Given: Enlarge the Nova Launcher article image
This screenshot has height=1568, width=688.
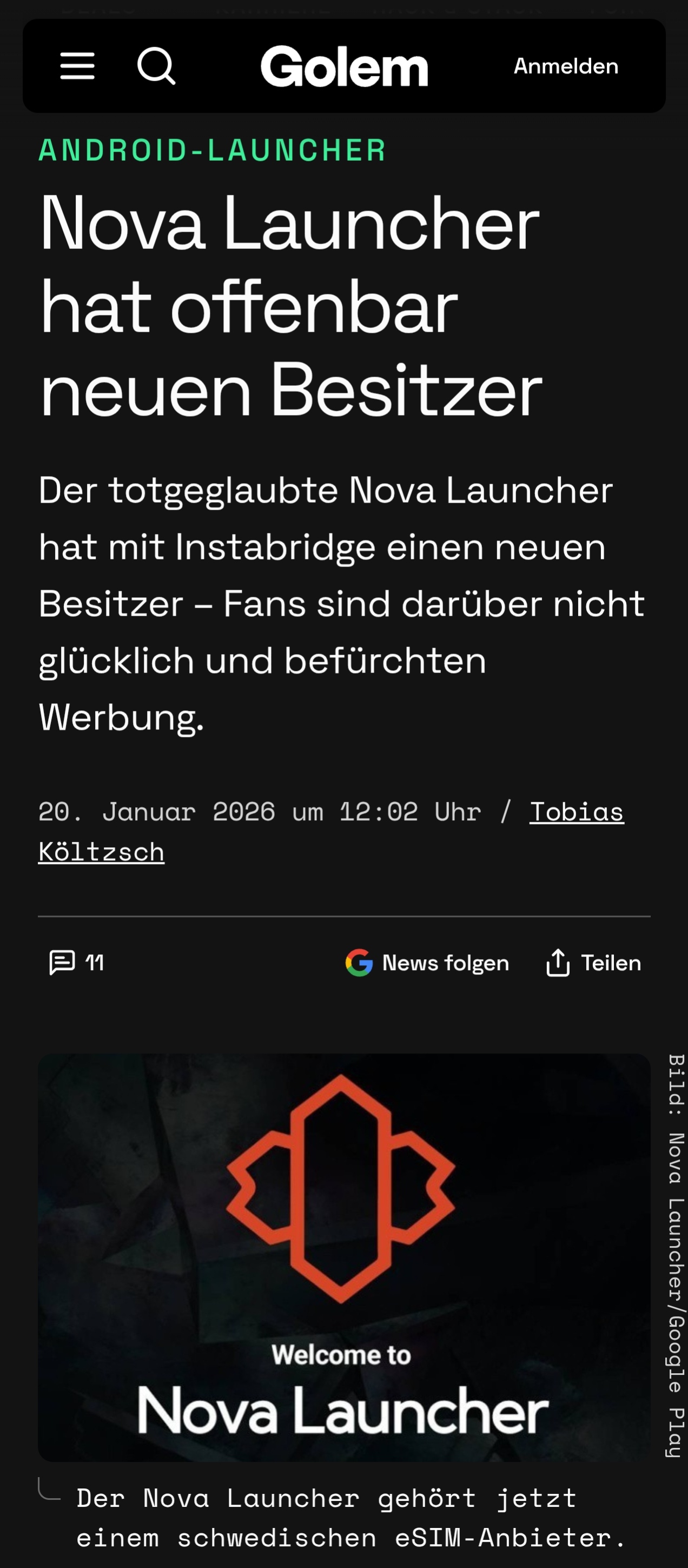Looking at the screenshot, I should pyautogui.click(x=345, y=1257).
